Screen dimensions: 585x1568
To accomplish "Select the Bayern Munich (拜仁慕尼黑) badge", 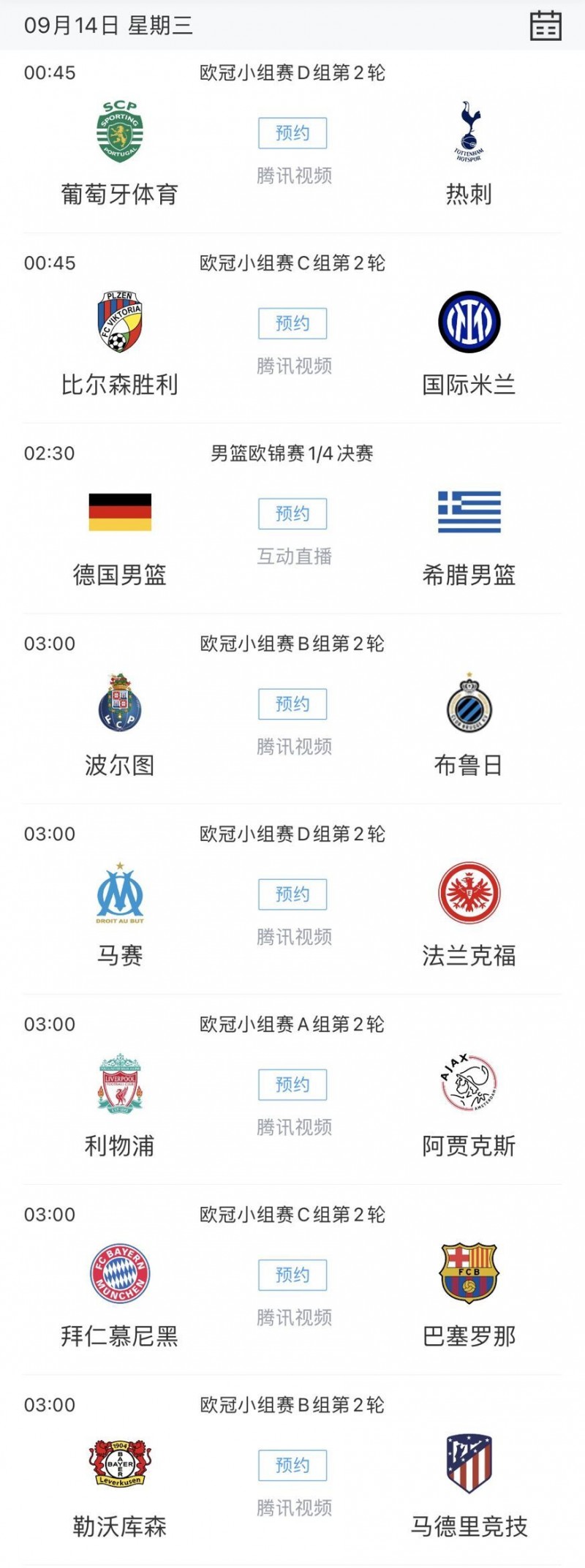I will pyautogui.click(x=120, y=1275).
